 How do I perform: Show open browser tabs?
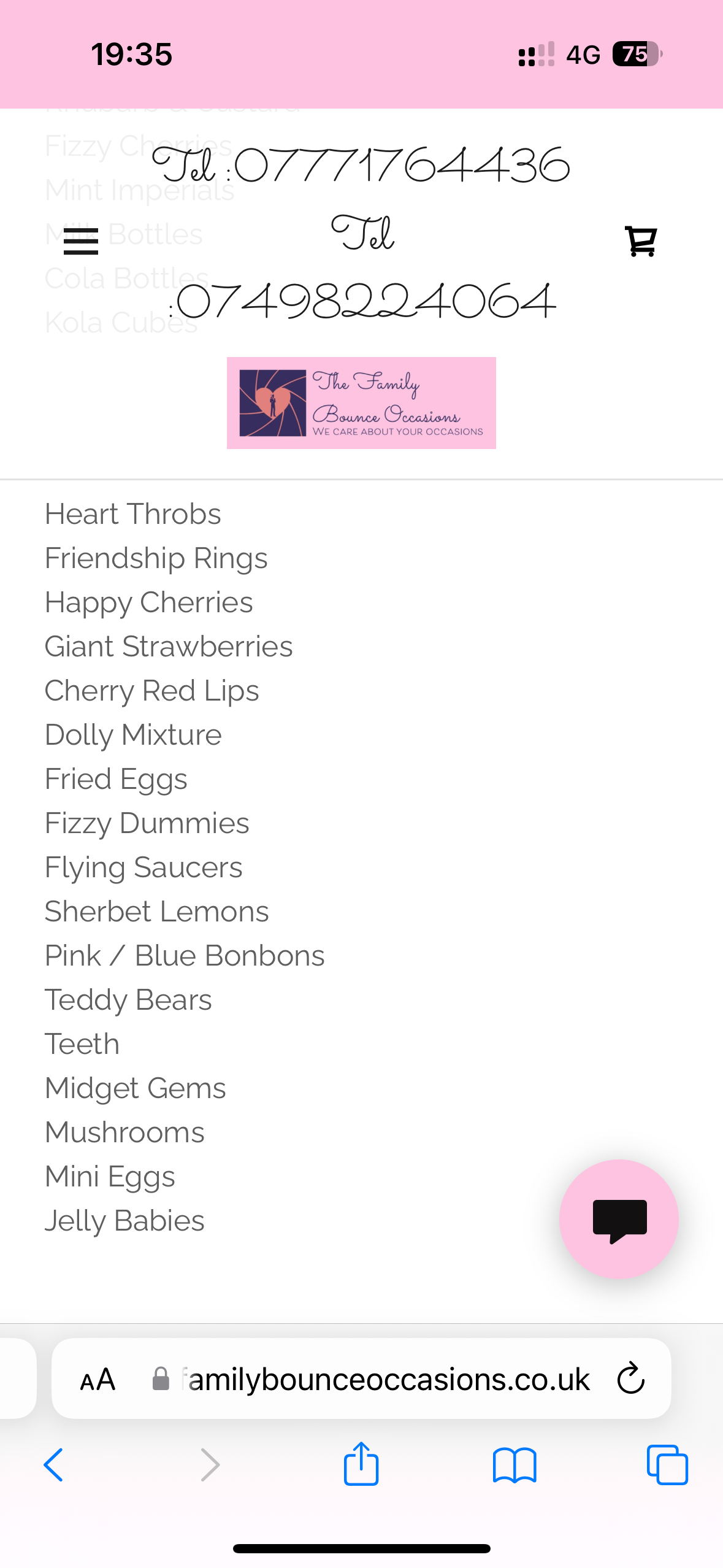[x=667, y=1465]
